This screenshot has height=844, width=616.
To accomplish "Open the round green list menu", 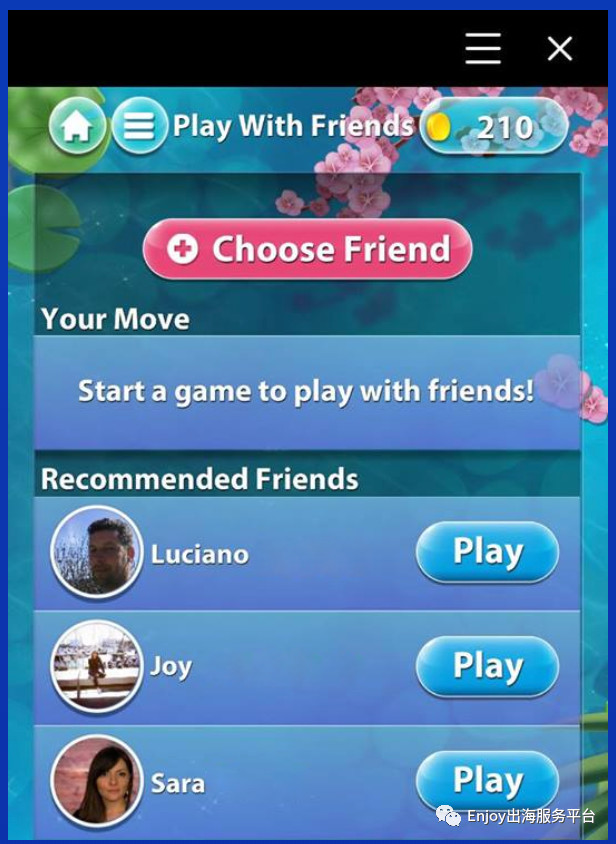I will [x=138, y=127].
